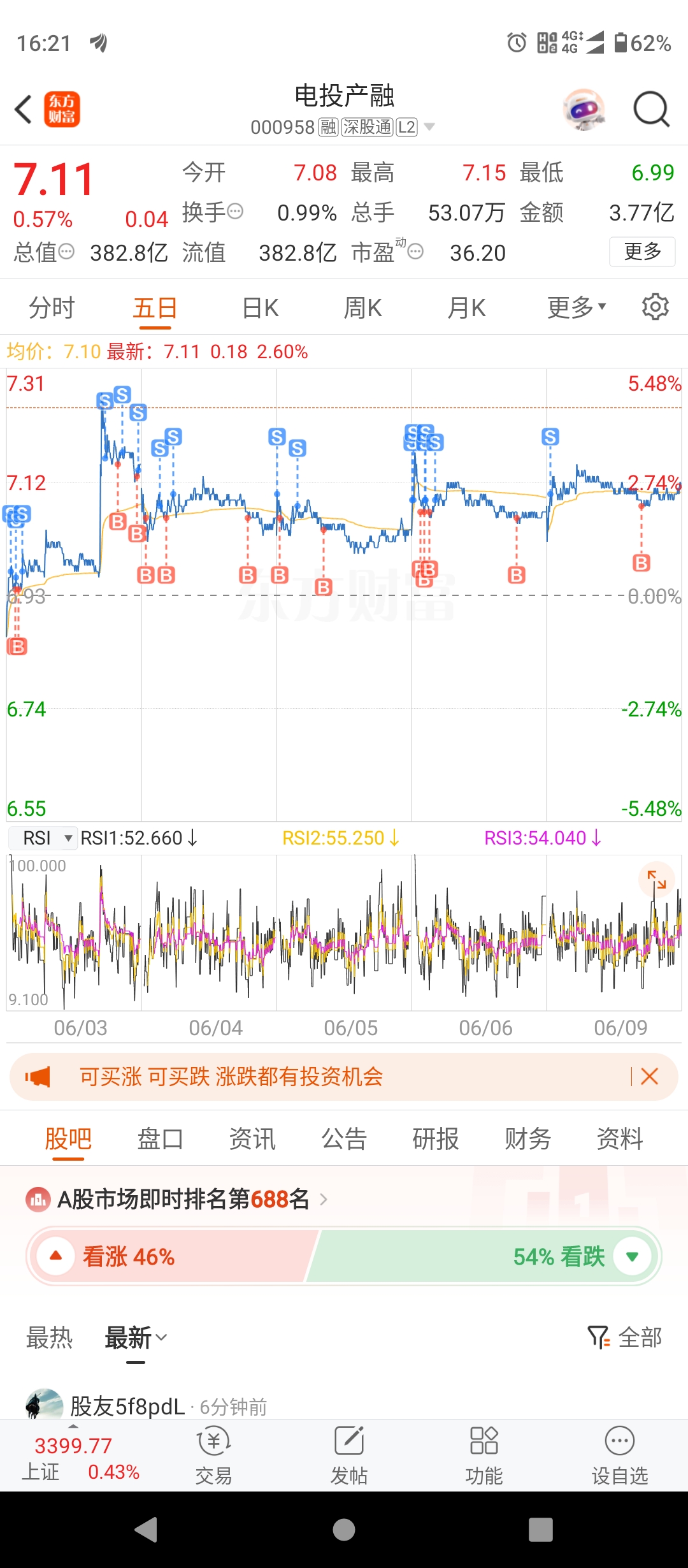Switch to the 盘口 tab

click(x=160, y=1138)
